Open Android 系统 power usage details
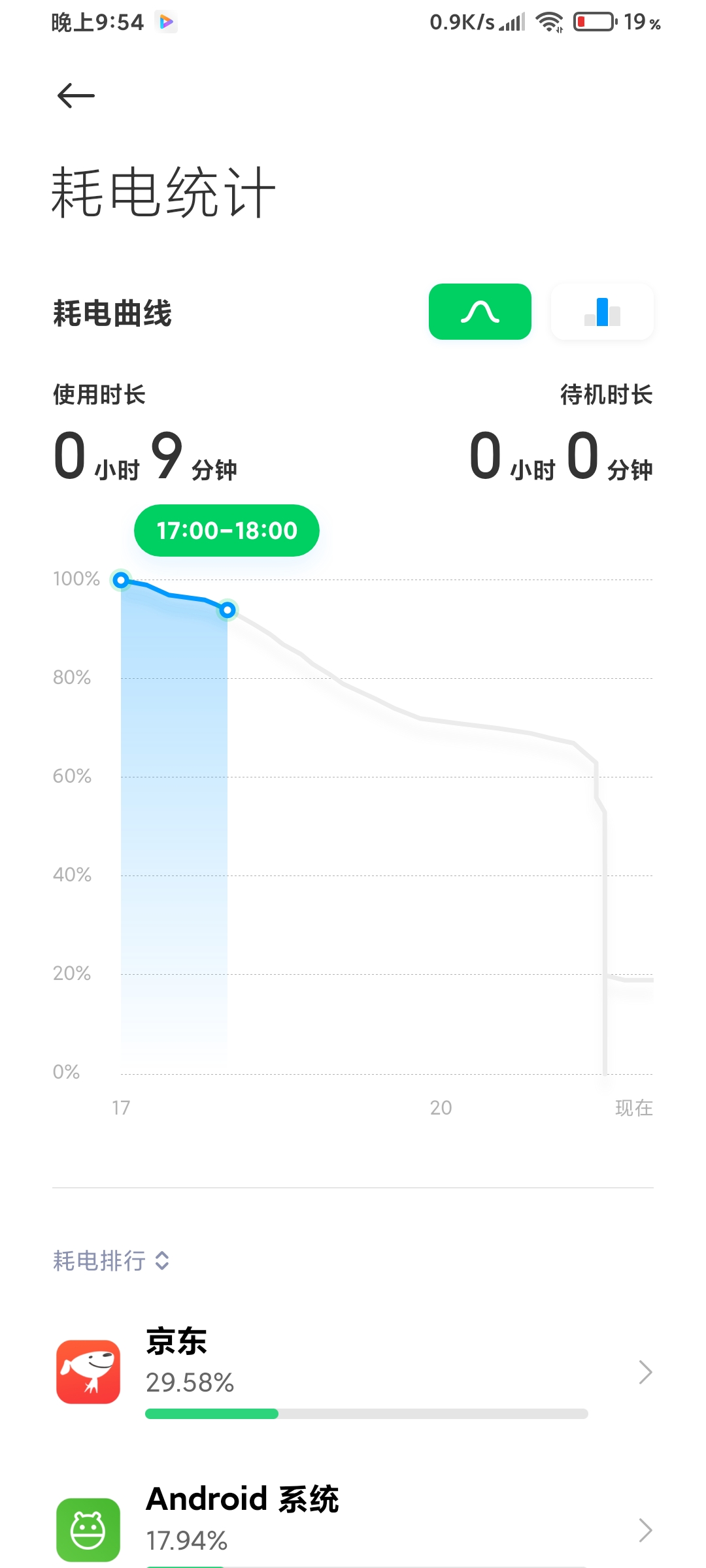The height and width of the screenshot is (1568, 706). 353,1526
